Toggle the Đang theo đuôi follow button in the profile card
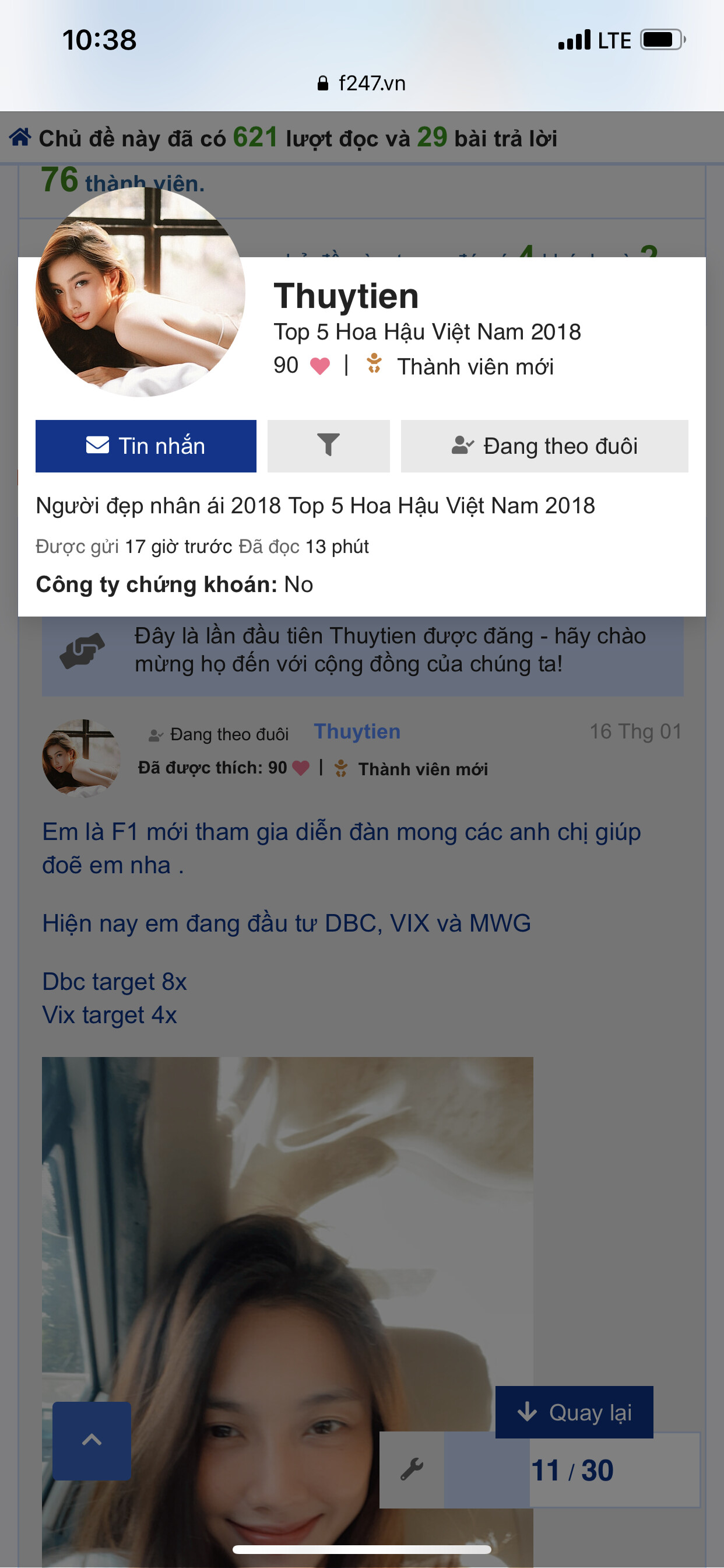This screenshot has height=1568, width=724. 544,446
